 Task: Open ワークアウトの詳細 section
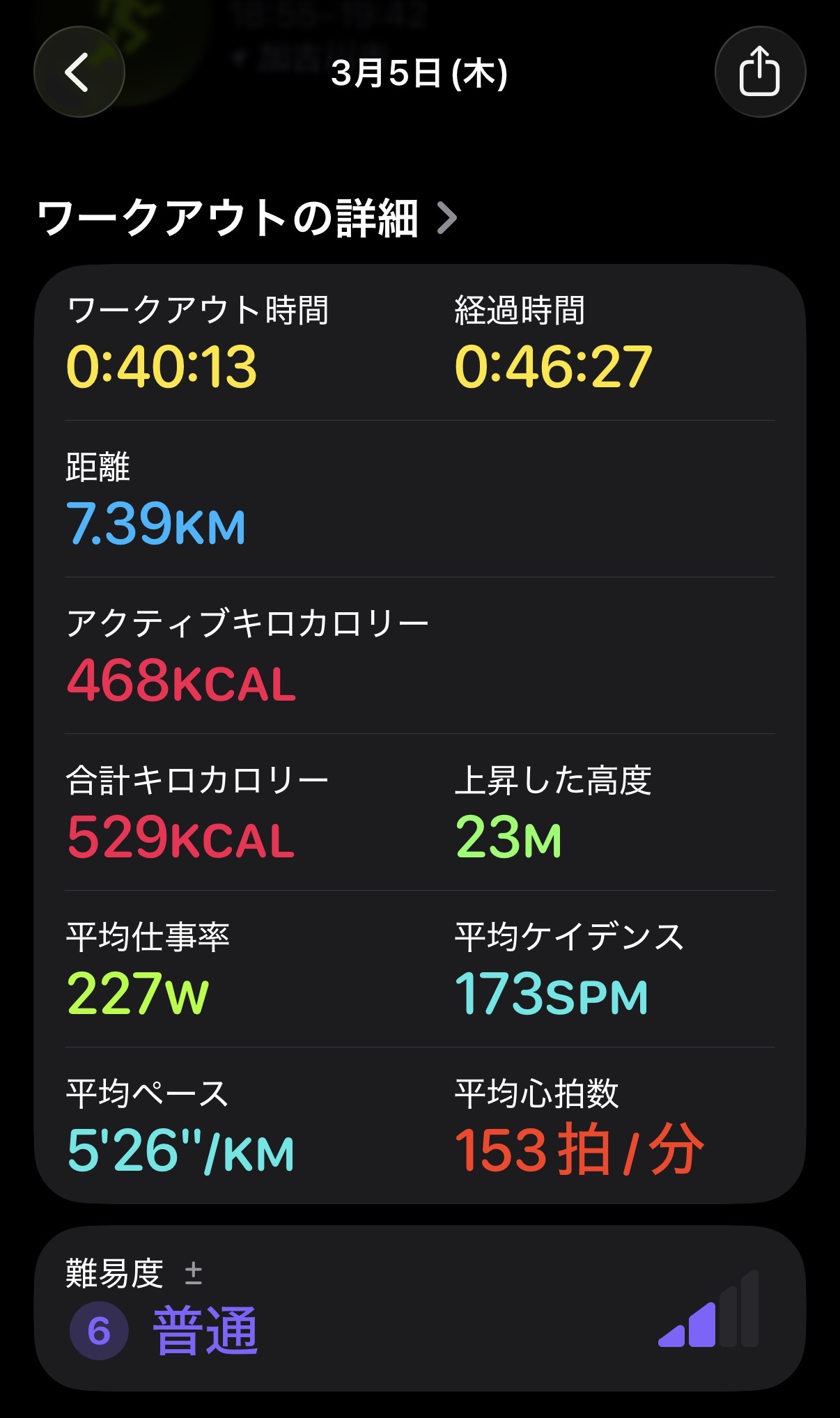pos(247,218)
